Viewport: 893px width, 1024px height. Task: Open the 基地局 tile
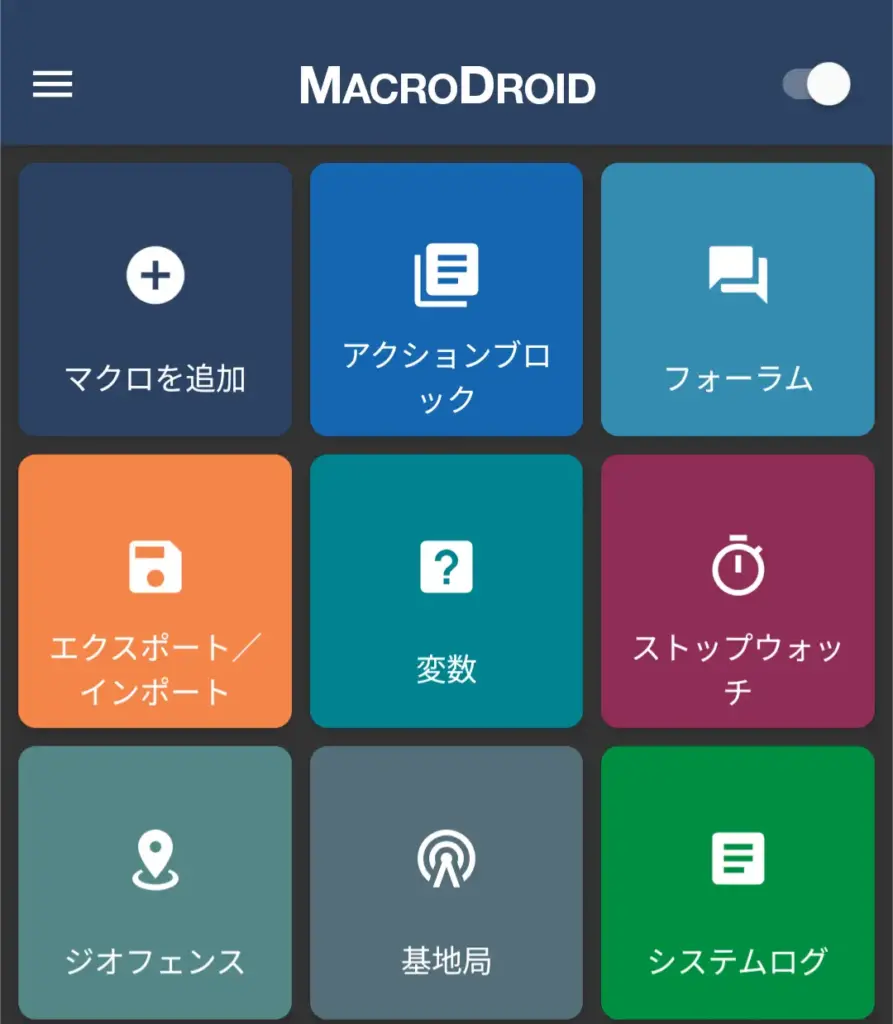(446, 880)
